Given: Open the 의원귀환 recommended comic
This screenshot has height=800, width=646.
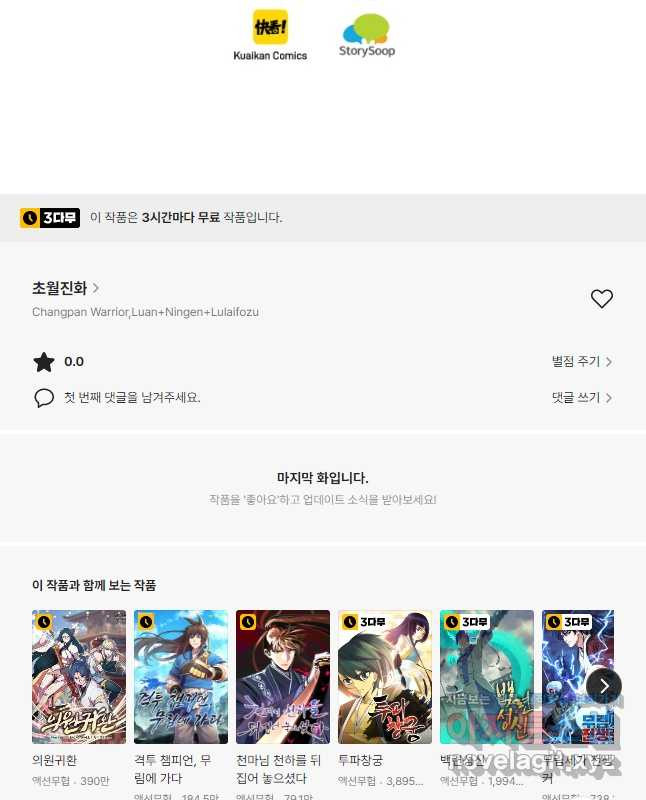Looking at the screenshot, I should pyautogui.click(x=79, y=677).
